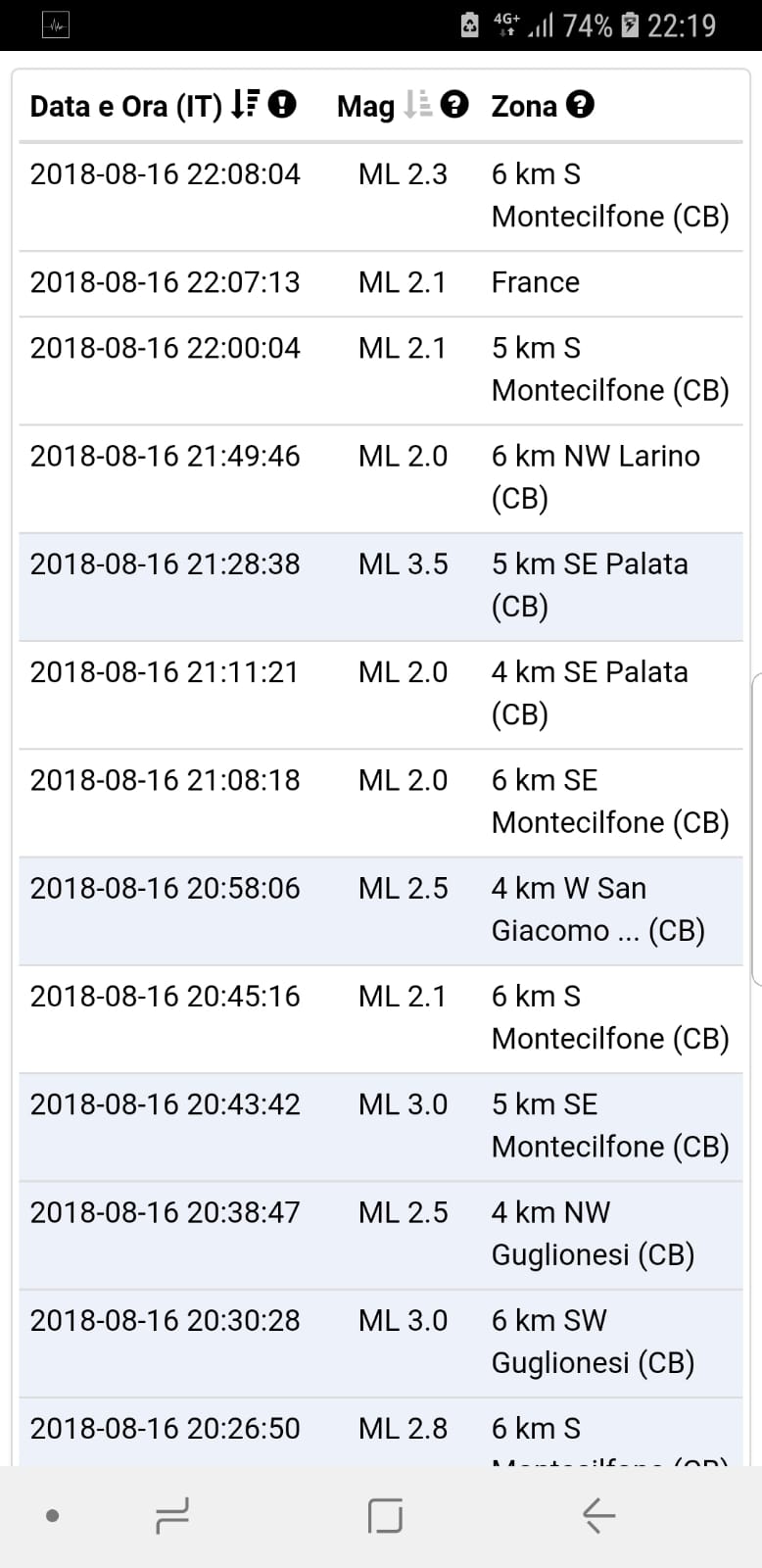
Task: Open the ML 3.5 event near Palata
Action: 381,586
